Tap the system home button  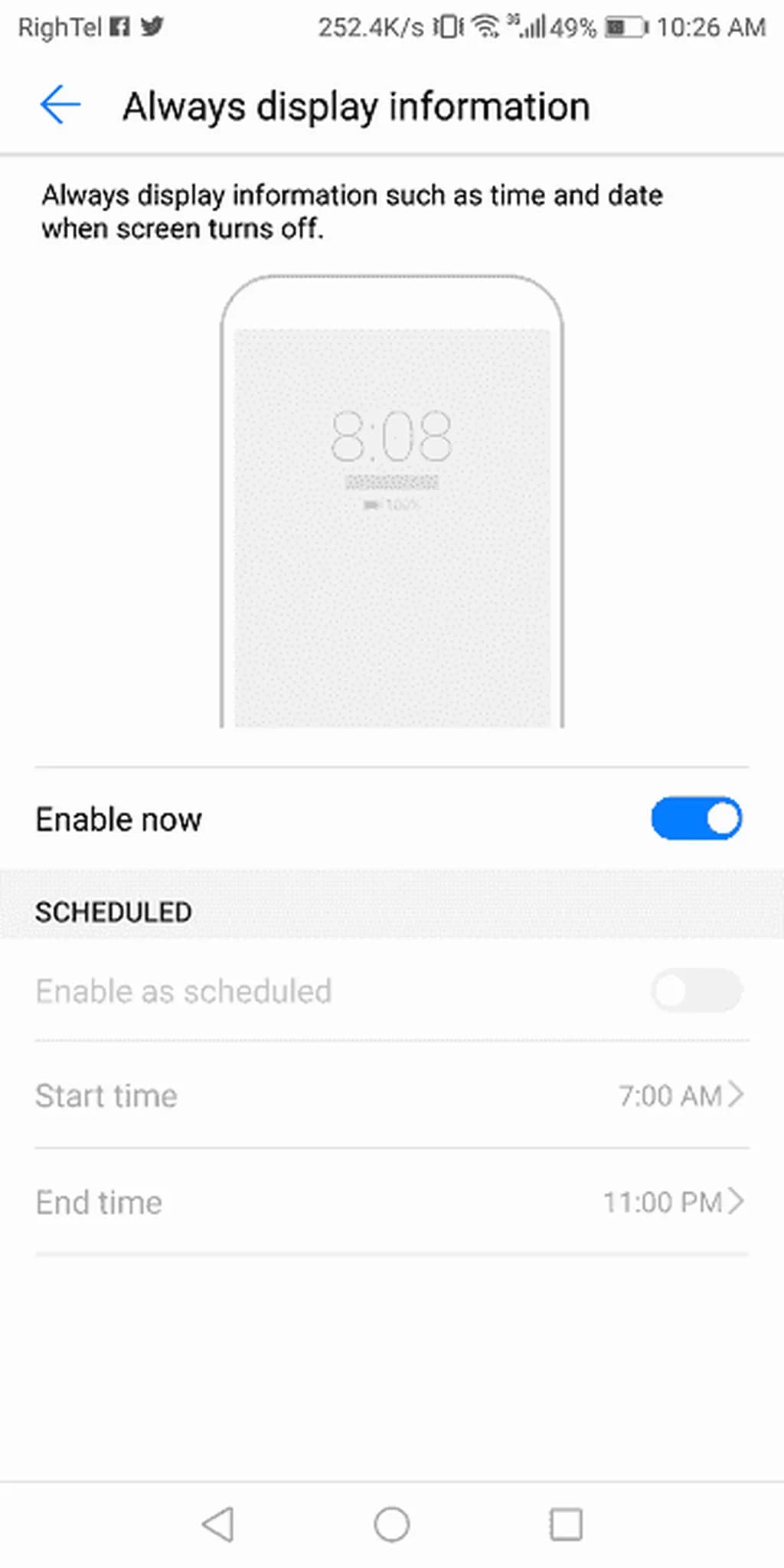[391, 1524]
